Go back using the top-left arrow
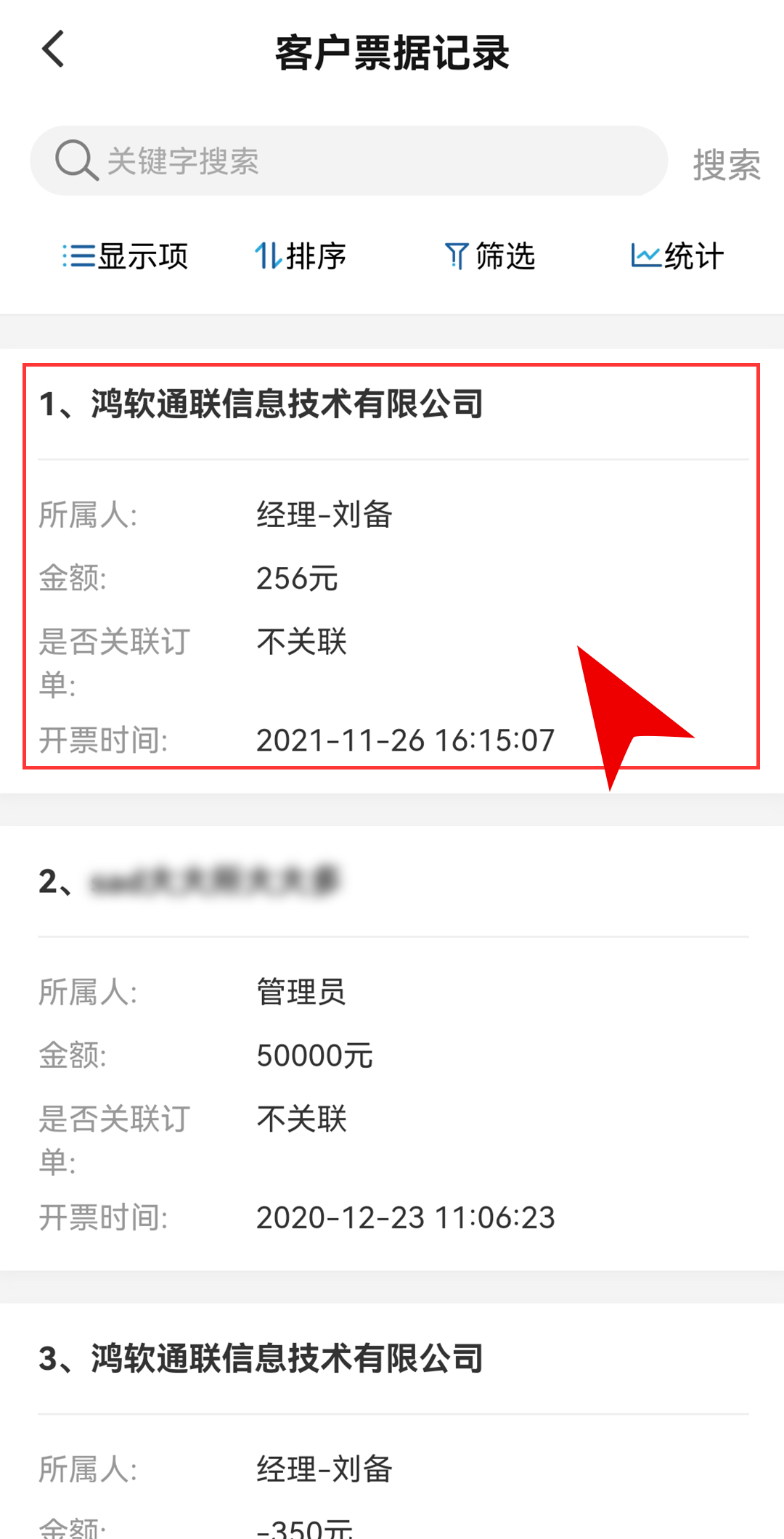Viewport: 784px width, 1539px height. [53, 49]
